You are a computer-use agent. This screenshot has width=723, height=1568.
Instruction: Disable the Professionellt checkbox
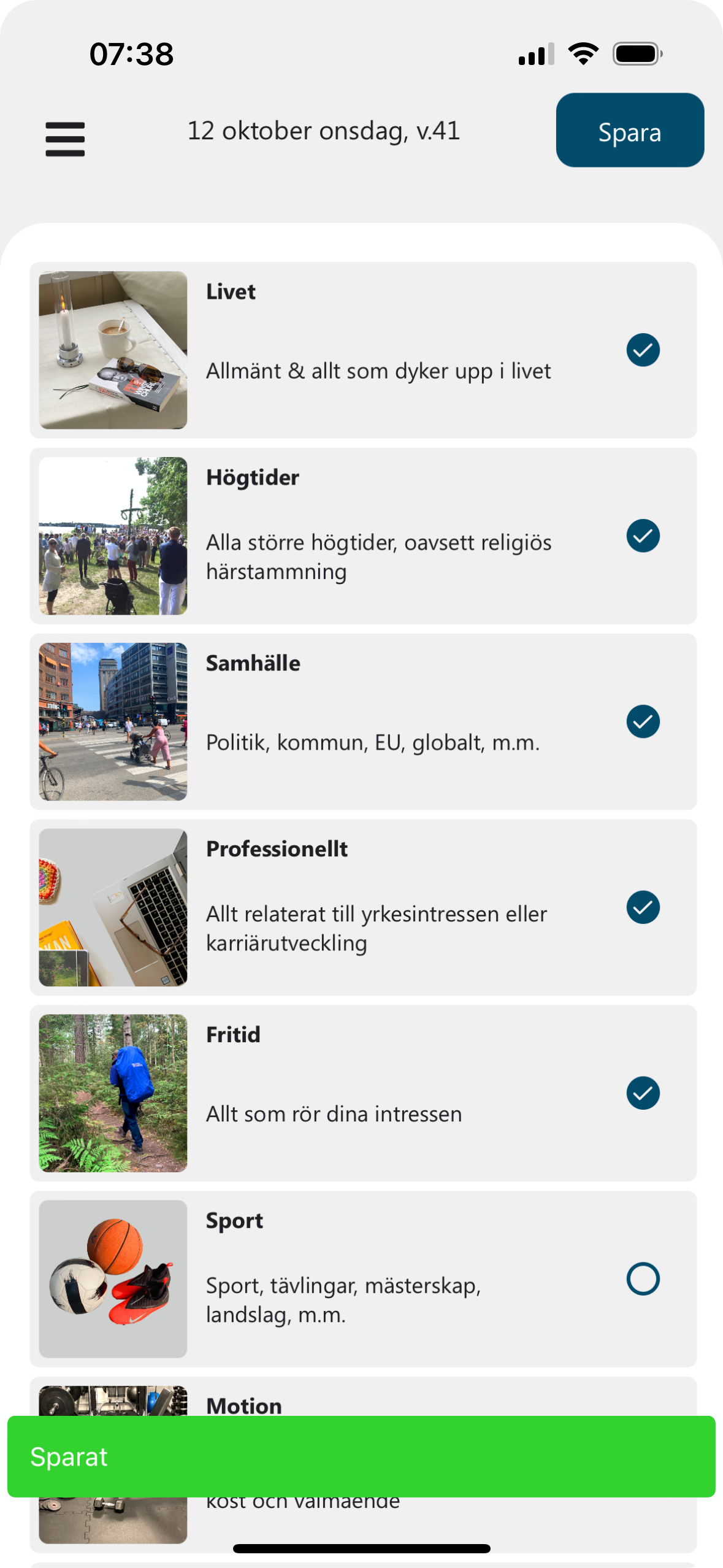coord(643,907)
